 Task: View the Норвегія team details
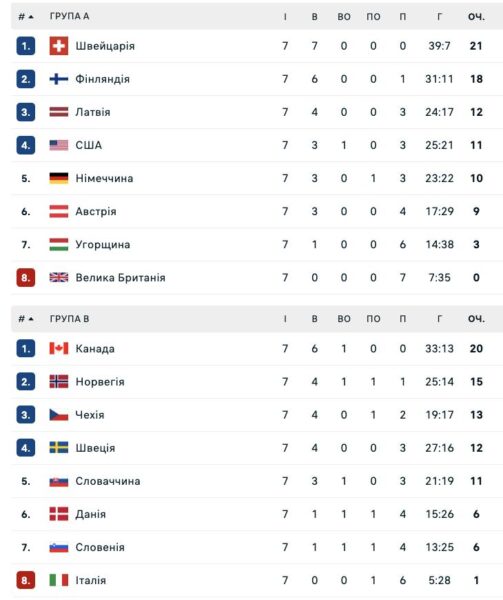[x=257, y=382]
